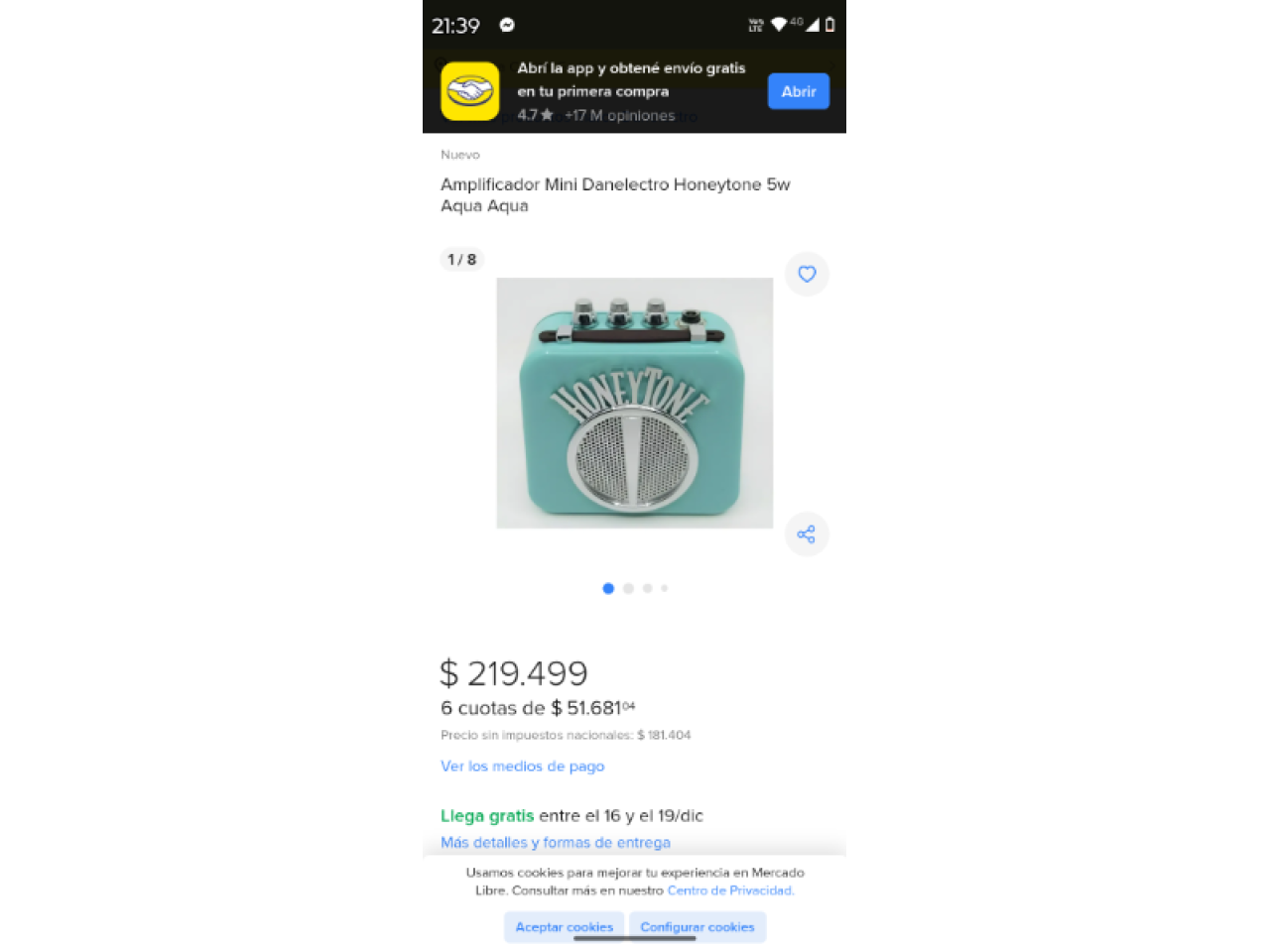
Task: Accept cookies with Aceptar cookies
Action: coord(564,927)
